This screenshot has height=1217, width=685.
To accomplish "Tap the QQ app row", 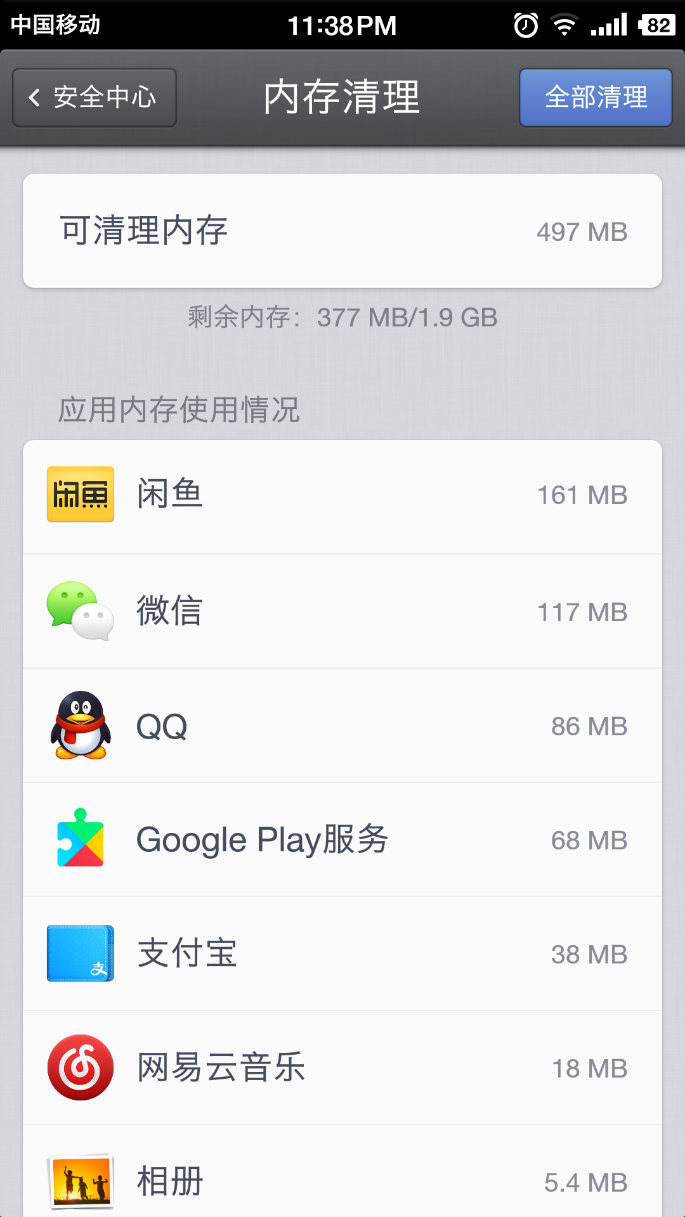I will [342, 726].
